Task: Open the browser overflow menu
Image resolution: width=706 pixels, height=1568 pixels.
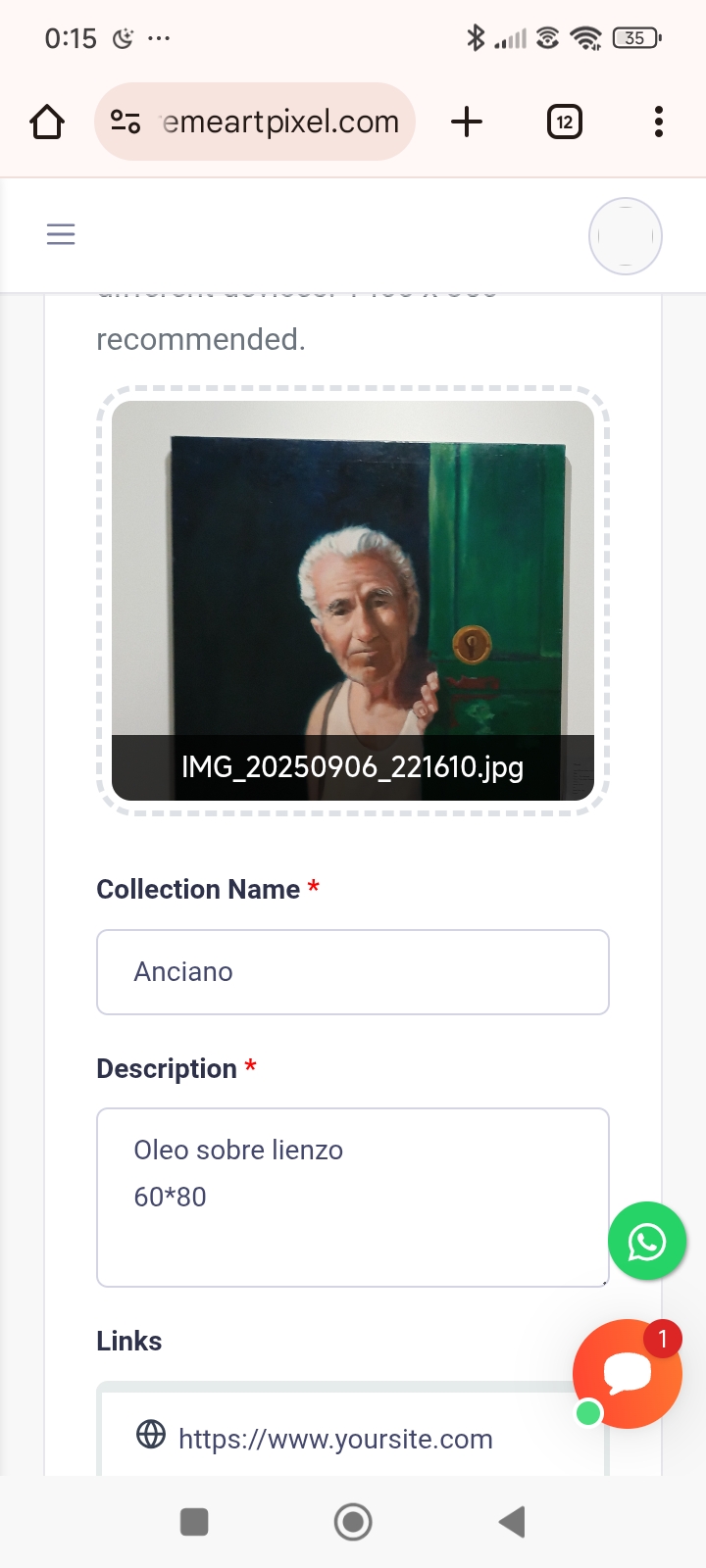Action: (x=658, y=122)
